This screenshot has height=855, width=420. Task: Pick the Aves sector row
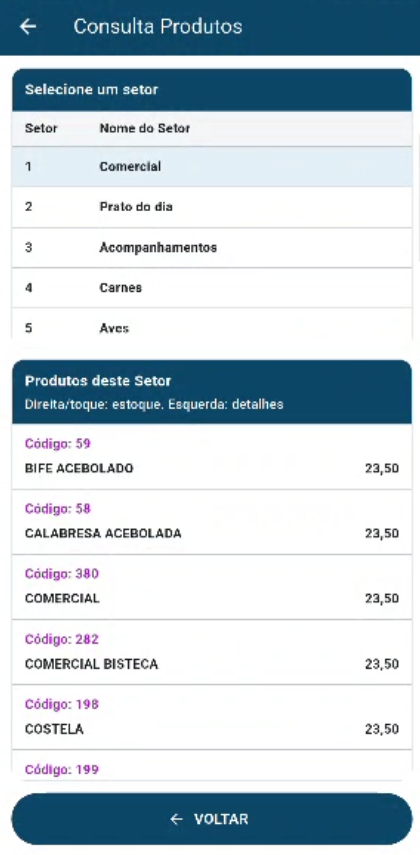click(212, 325)
